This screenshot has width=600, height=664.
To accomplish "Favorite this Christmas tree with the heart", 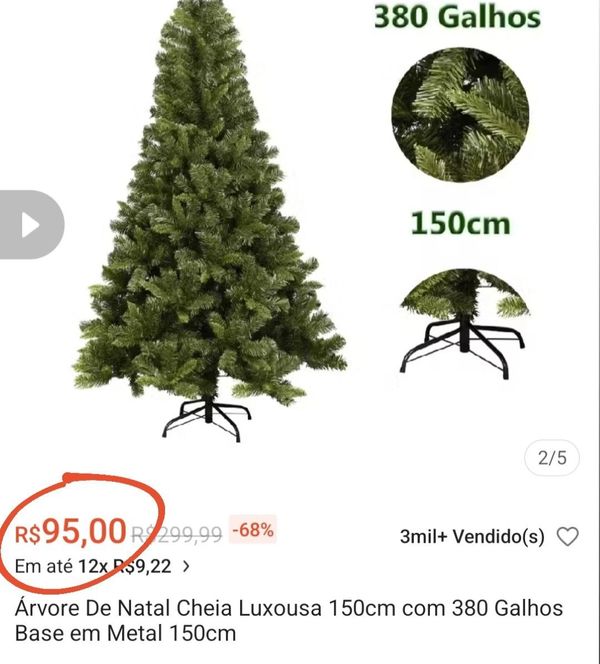I will click(567, 537).
